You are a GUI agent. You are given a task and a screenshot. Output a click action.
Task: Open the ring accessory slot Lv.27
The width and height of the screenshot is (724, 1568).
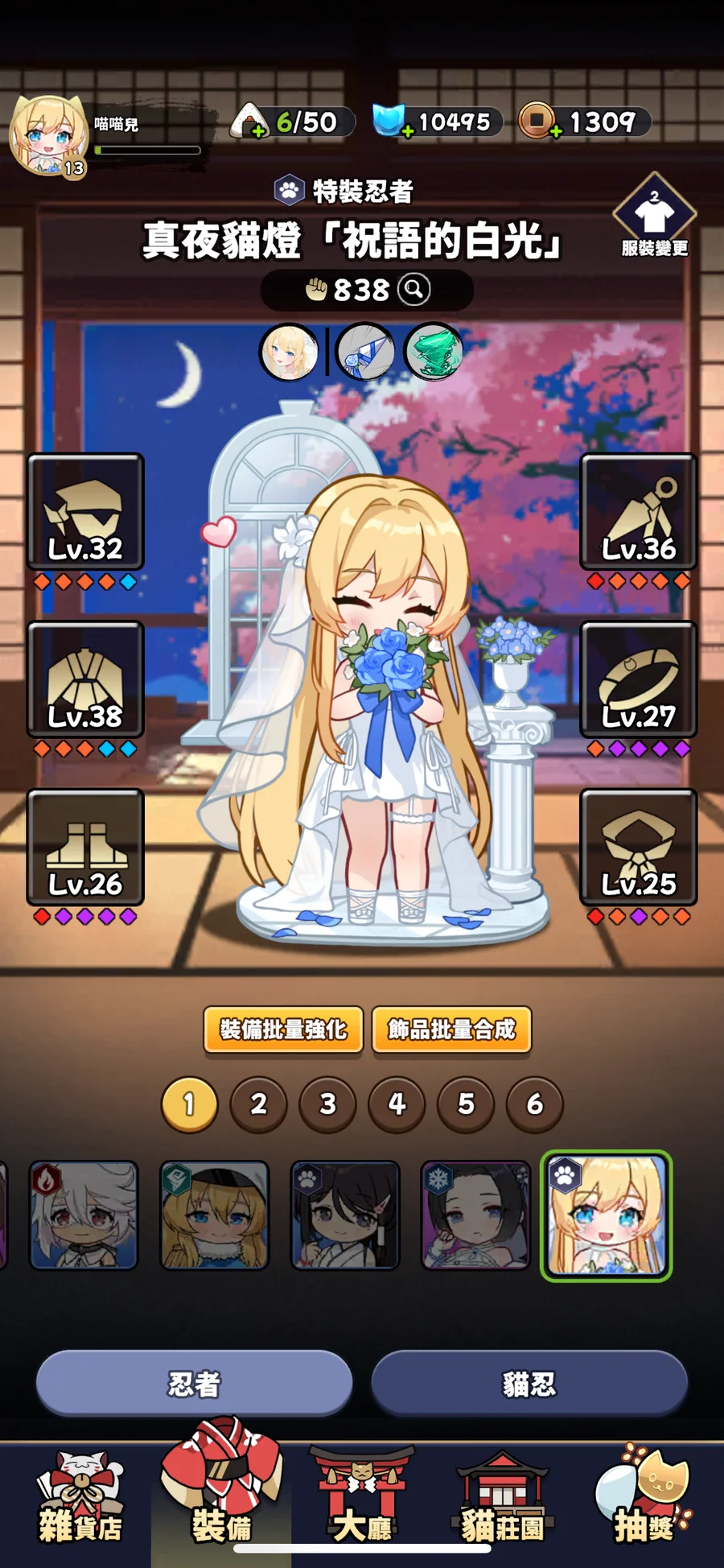pyautogui.click(x=638, y=680)
